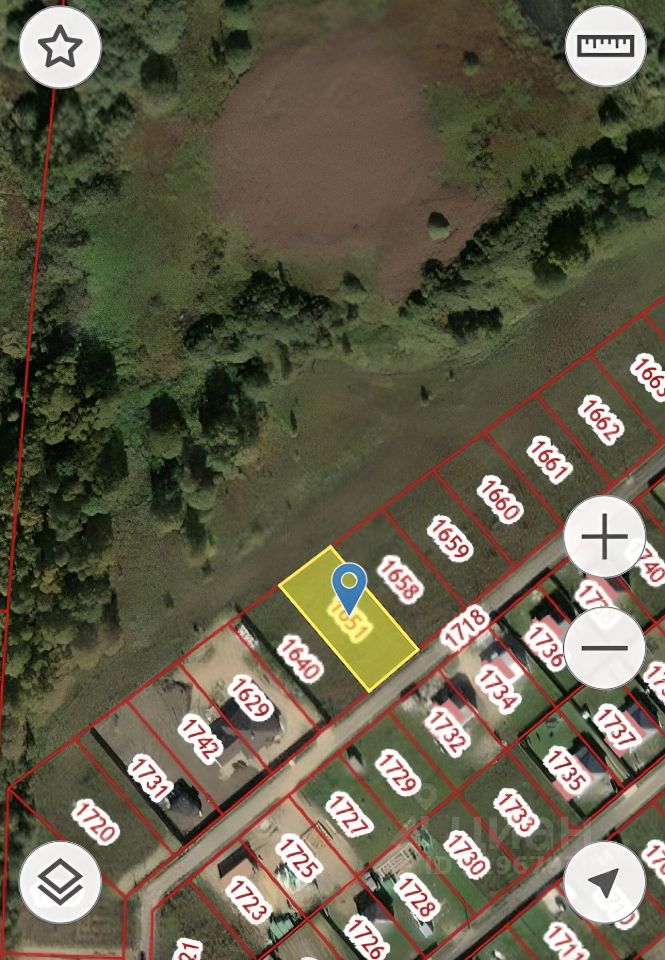This screenshot has width=665, height=960.
Task: Zoom in on the map
Action: point(604,538)
